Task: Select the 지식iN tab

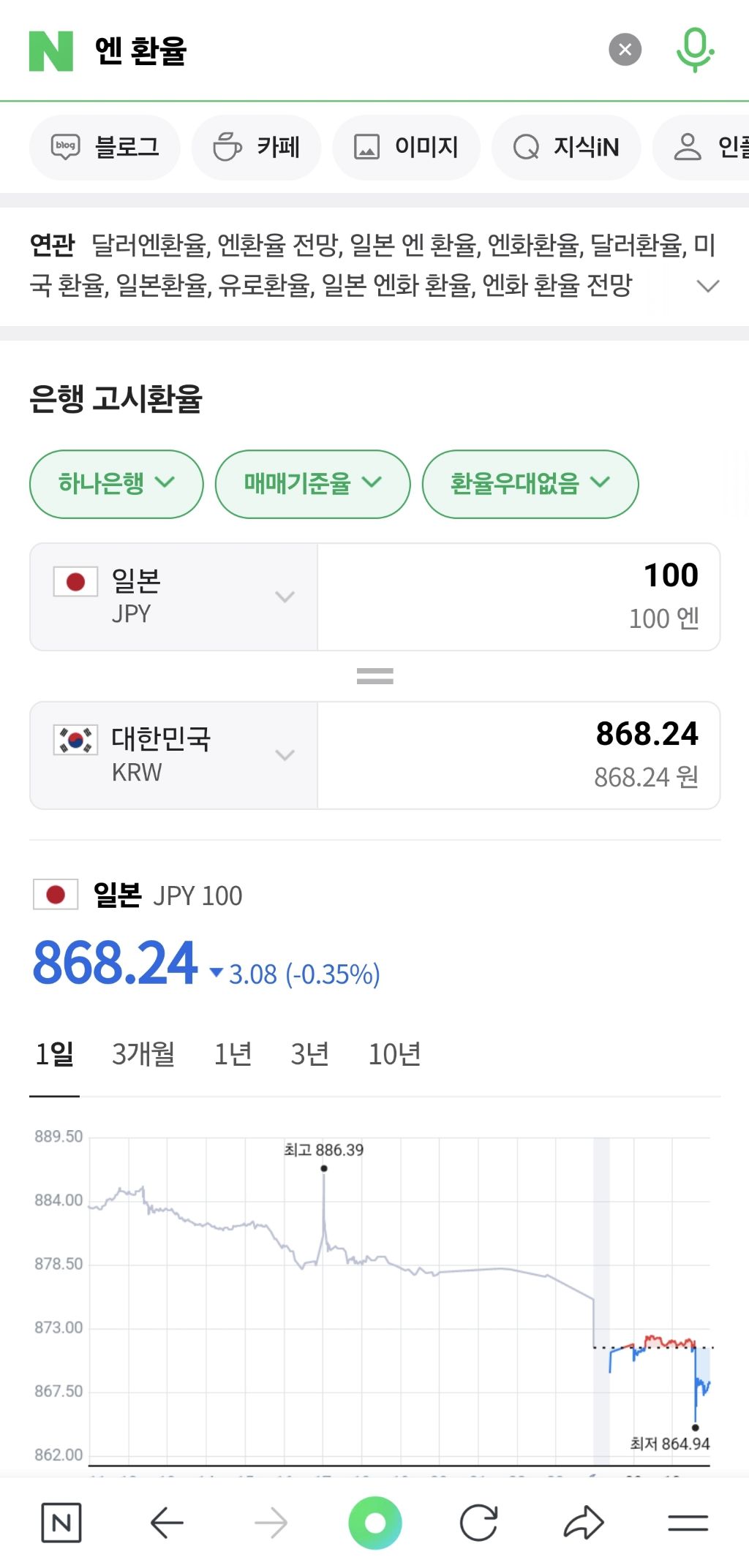Action: click(566, 147)
